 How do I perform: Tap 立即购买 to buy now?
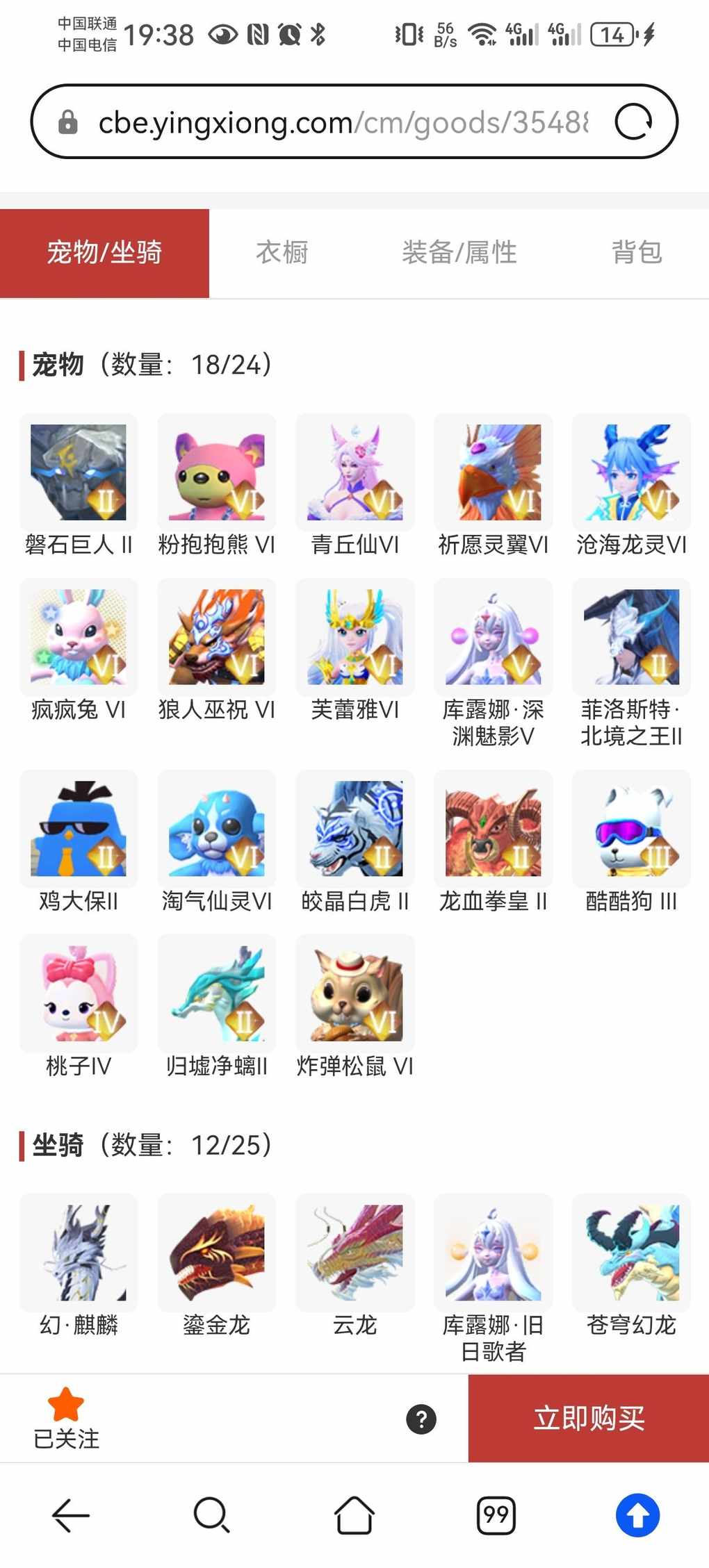589,1418
